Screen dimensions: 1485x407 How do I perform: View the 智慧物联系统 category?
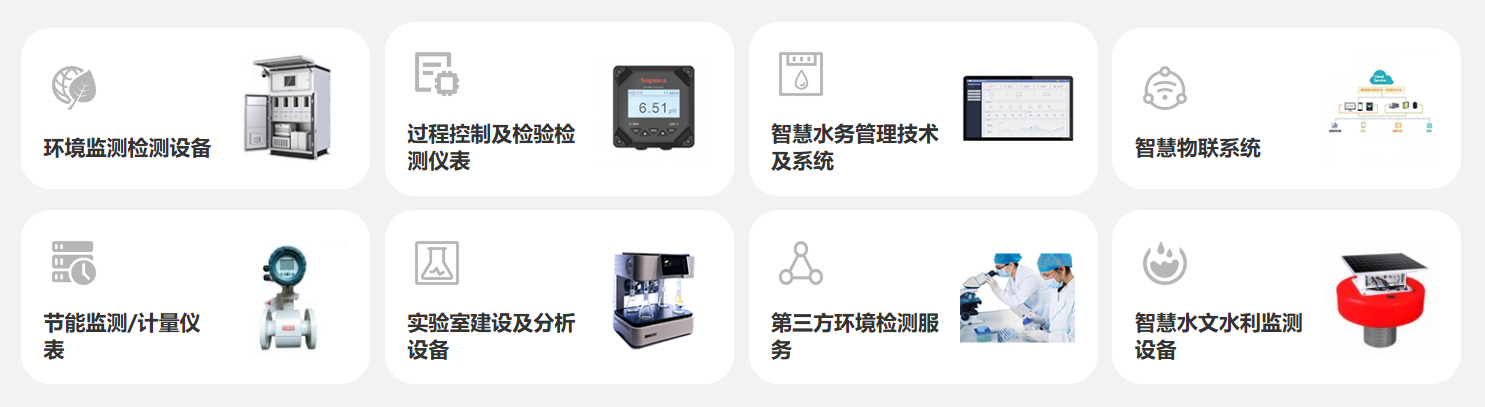tap(1197, 148)
